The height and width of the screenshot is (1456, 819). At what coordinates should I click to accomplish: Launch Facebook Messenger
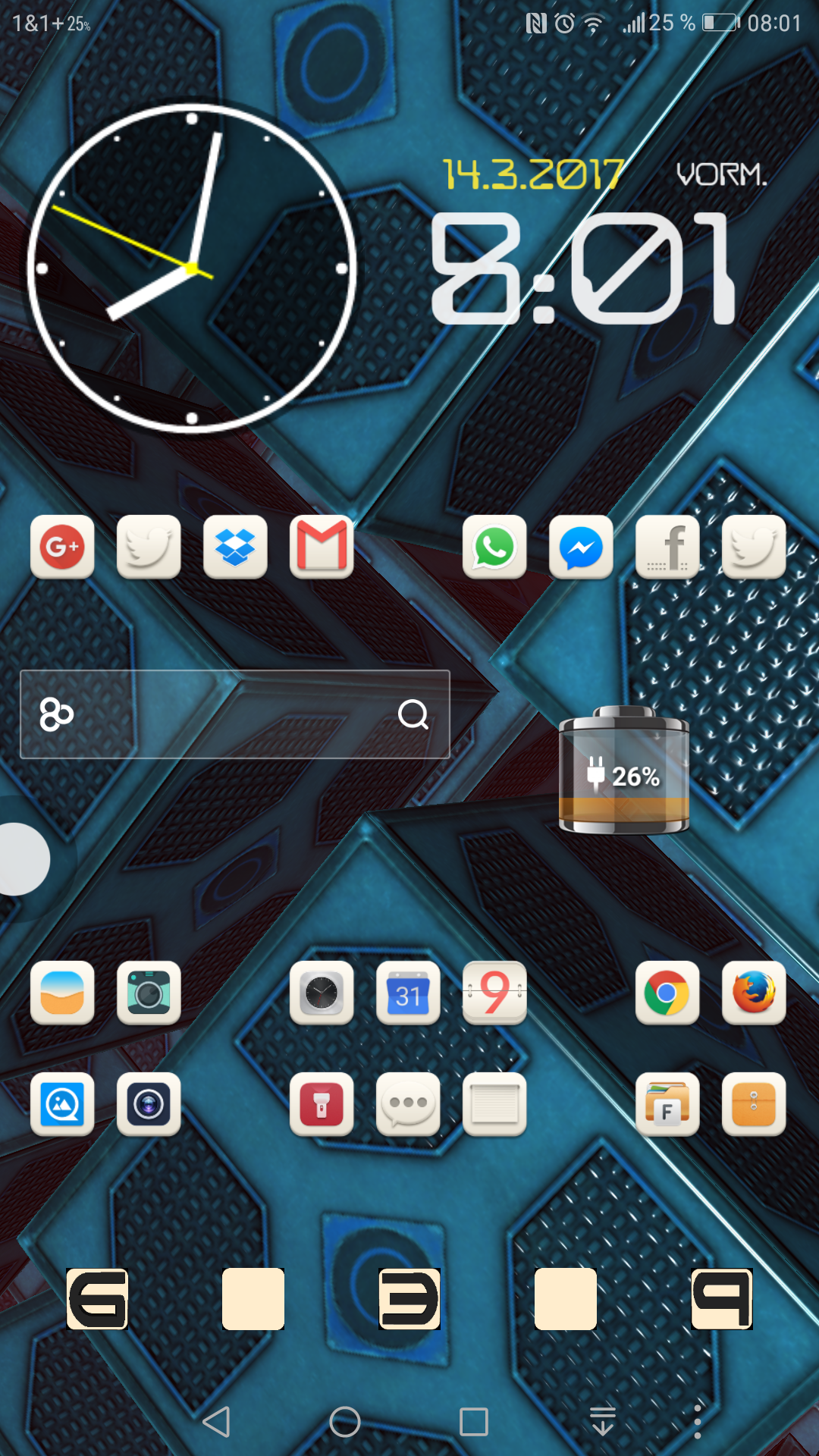pos(581,547)
